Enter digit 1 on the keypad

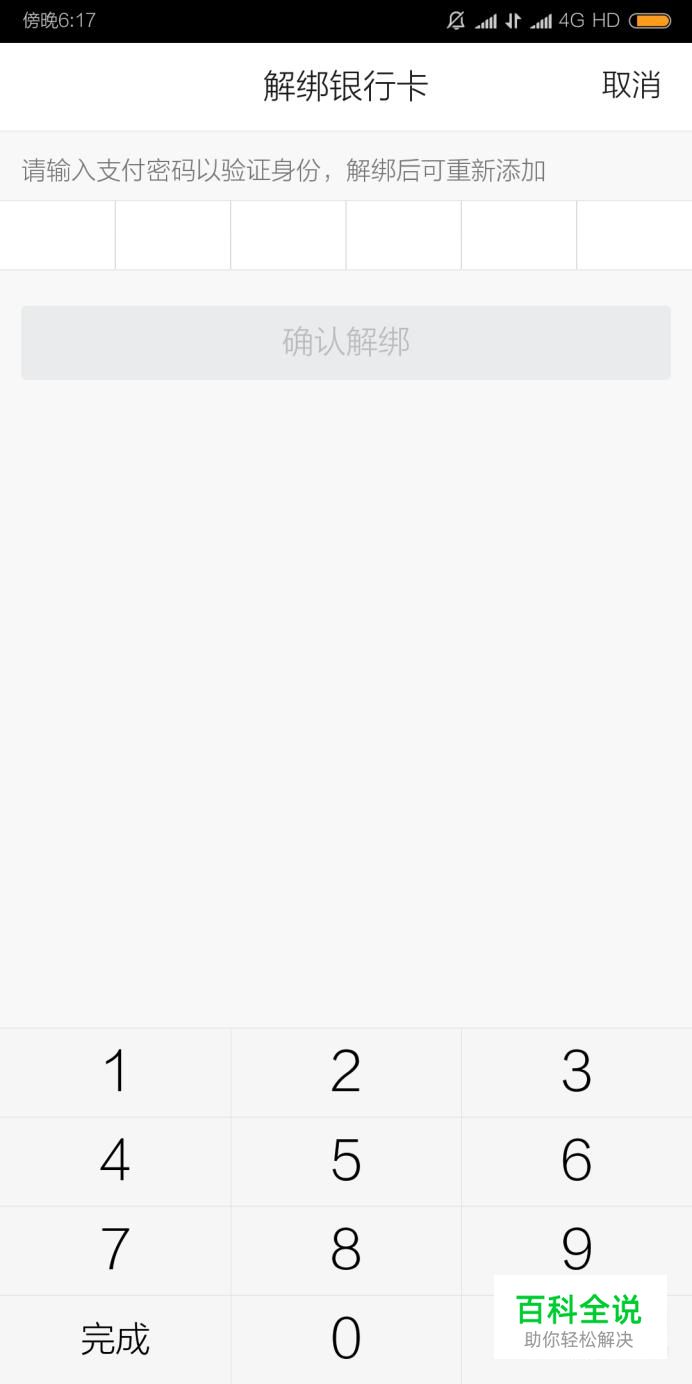click(115, 1072)
